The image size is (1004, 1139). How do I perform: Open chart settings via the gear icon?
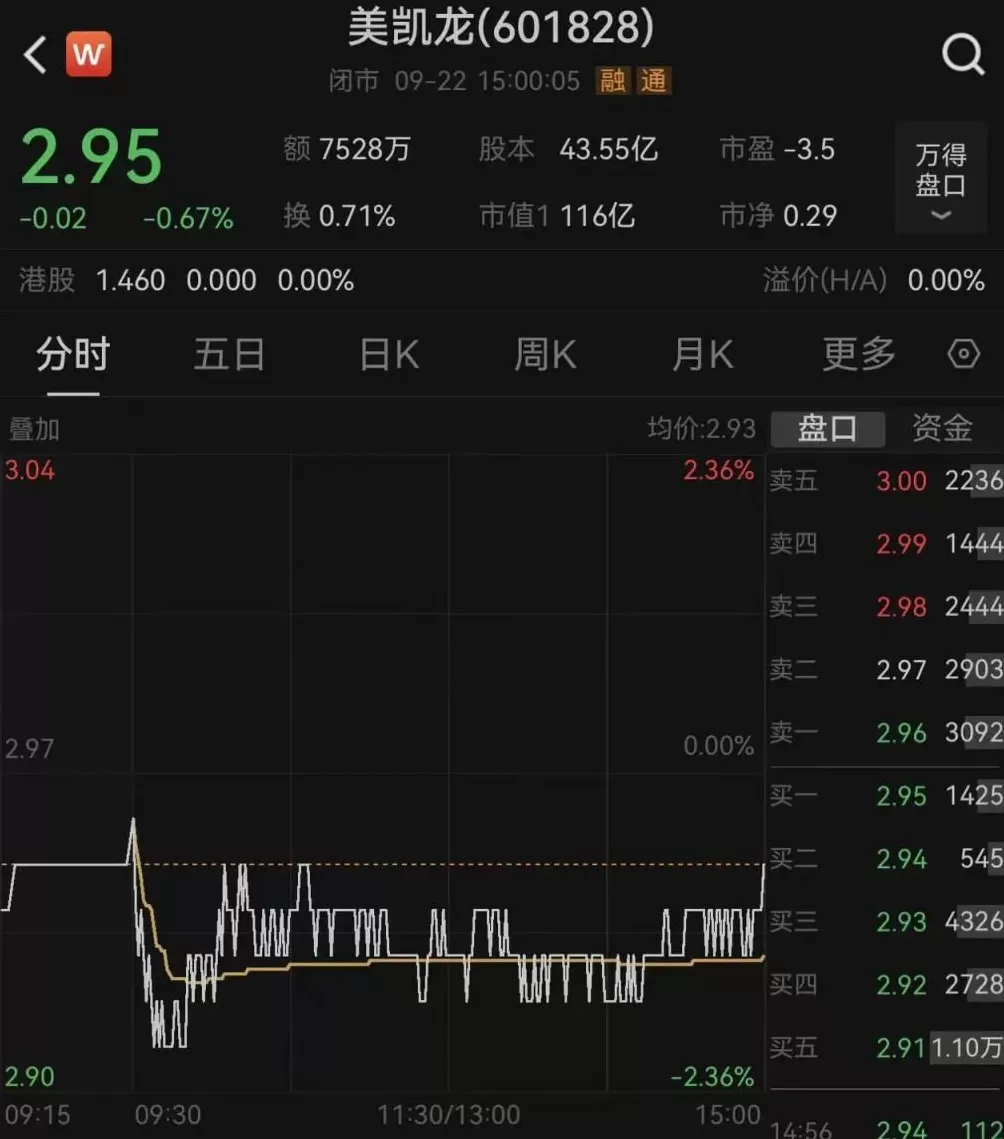click(x=963, y=355)
